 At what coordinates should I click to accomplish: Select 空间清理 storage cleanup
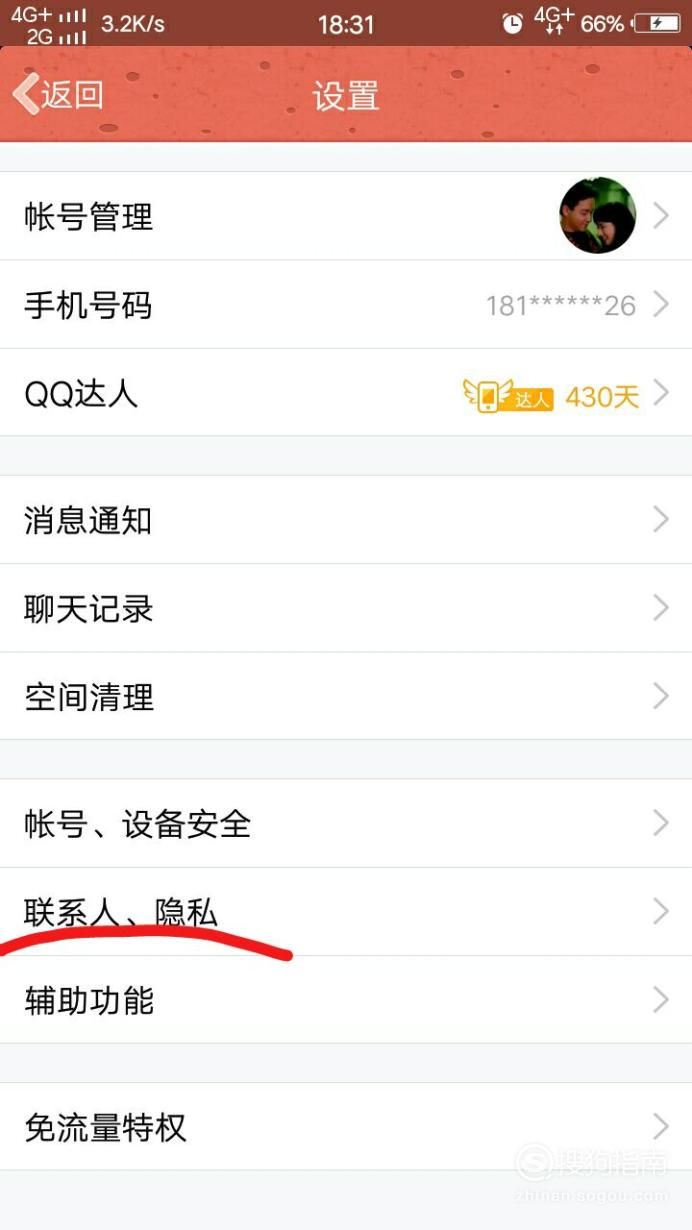[x=346, y=696]
